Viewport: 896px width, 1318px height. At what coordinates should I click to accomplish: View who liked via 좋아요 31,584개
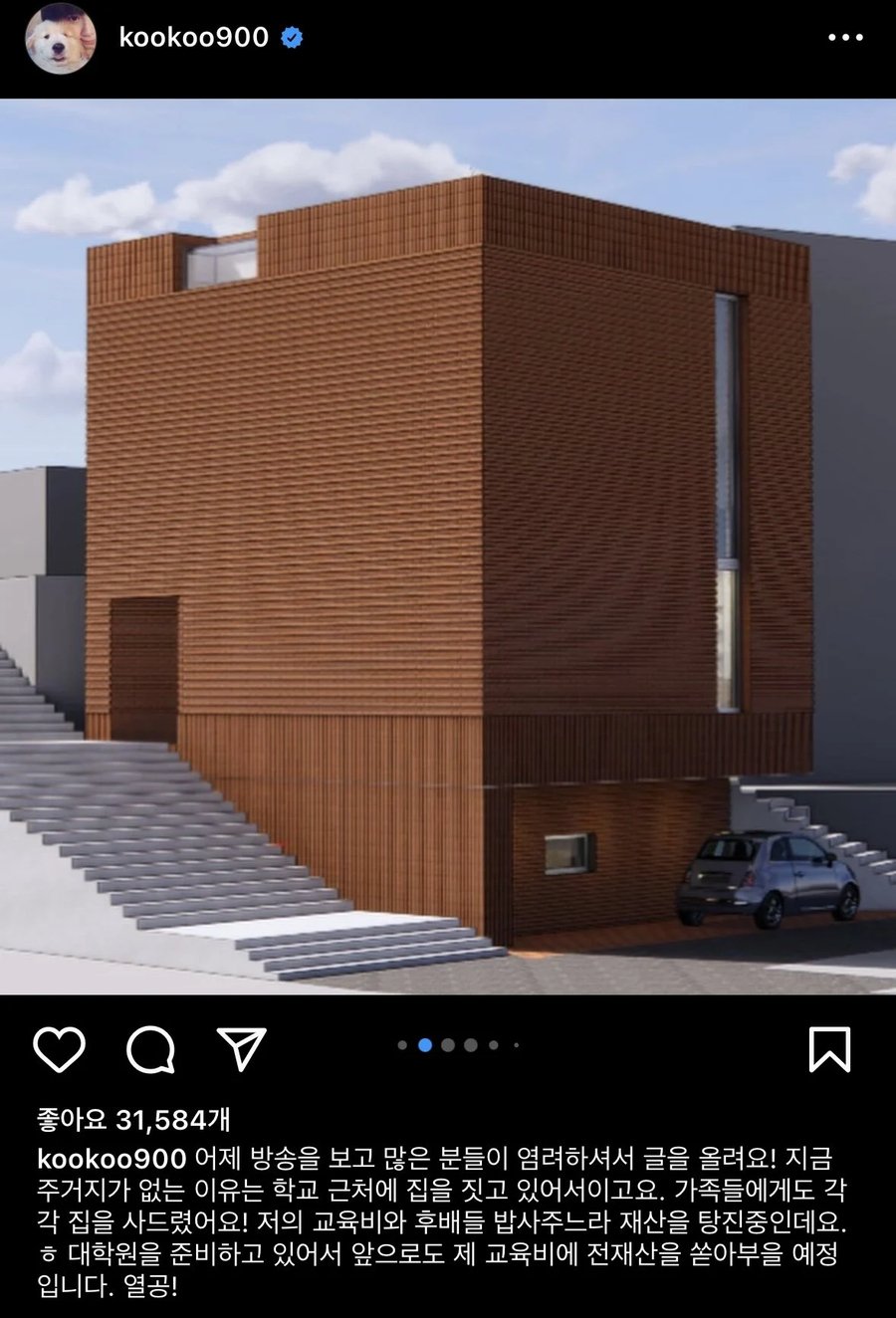133,1120
